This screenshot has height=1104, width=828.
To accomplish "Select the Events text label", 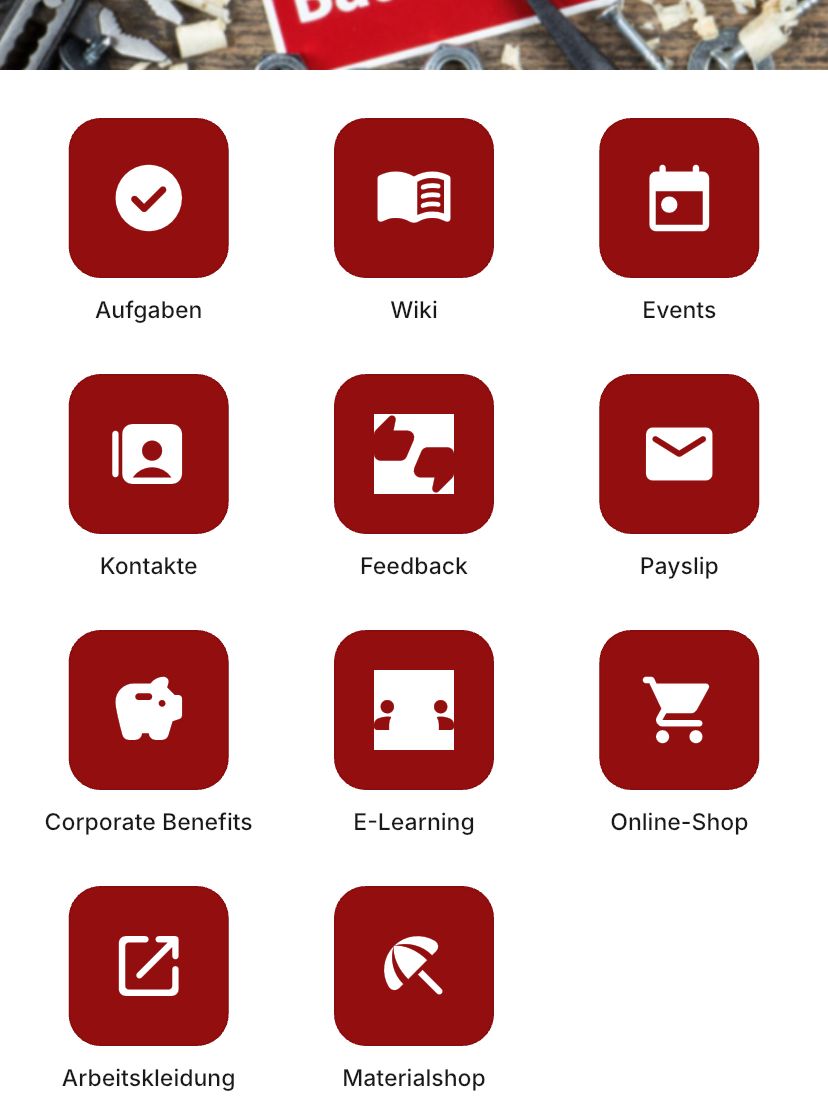I will 679,310.
